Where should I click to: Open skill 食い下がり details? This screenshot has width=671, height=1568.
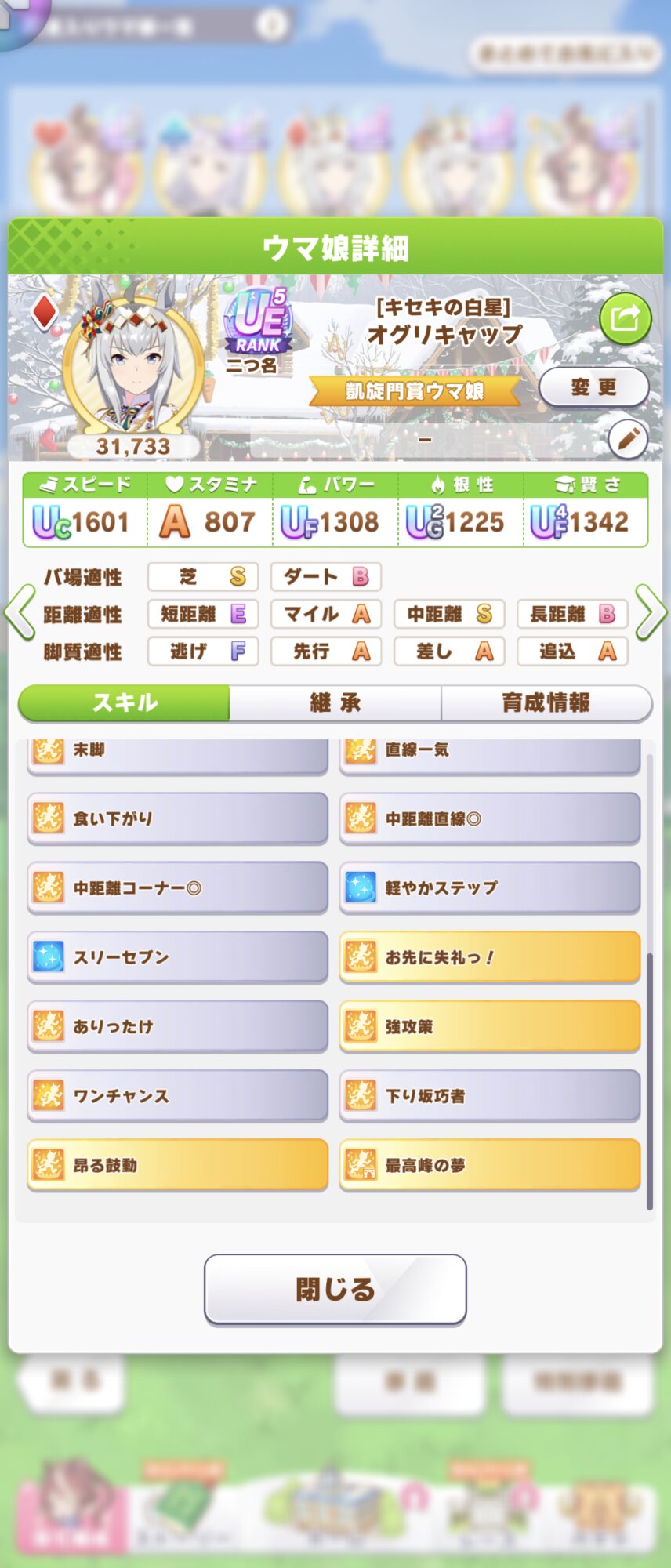coord(177,818)
